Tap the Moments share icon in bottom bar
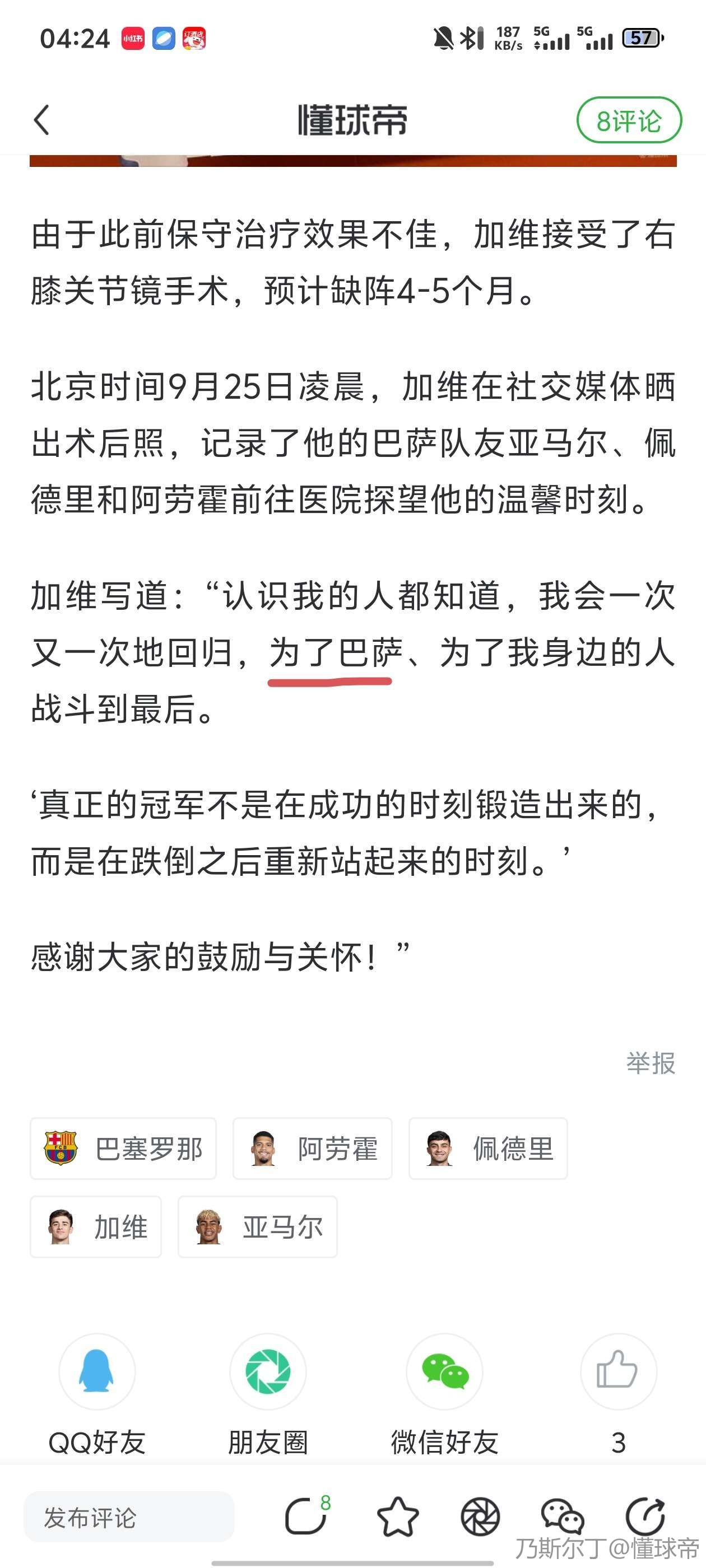Viewport: 706px width, 1568px height. pyautogui.click(x=480, y=1516)
